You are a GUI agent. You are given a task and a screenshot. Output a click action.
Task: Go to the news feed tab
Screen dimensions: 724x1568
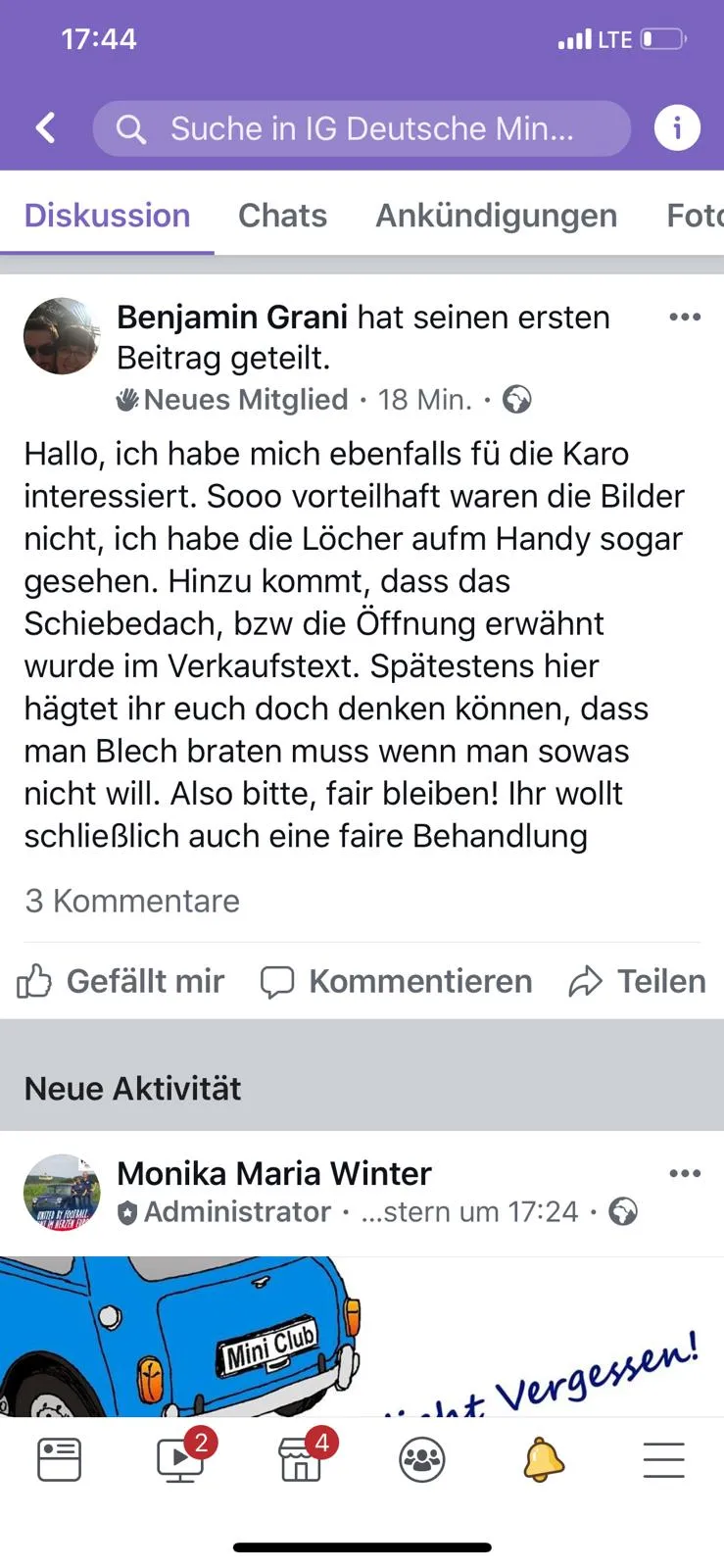[59, 1460]
